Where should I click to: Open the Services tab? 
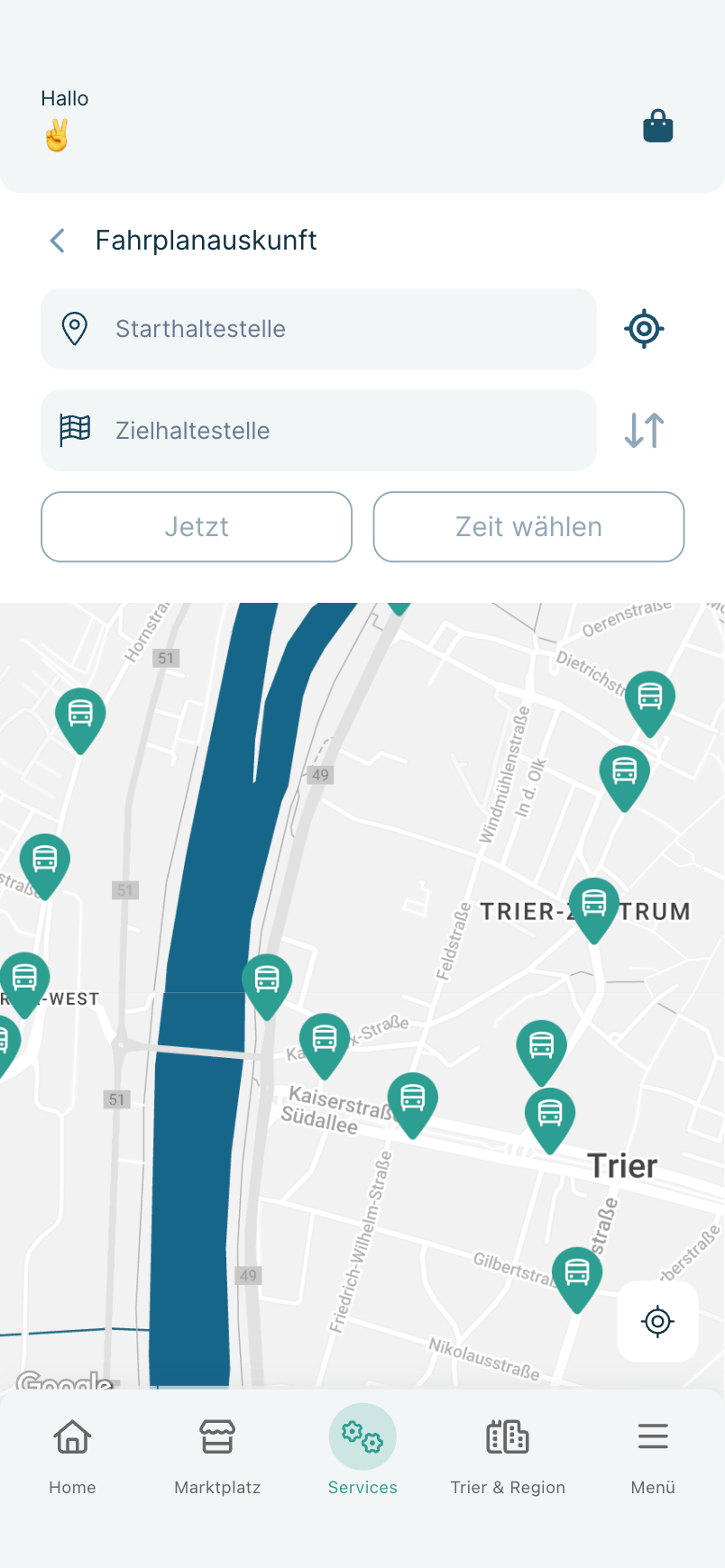(362, 1453)
